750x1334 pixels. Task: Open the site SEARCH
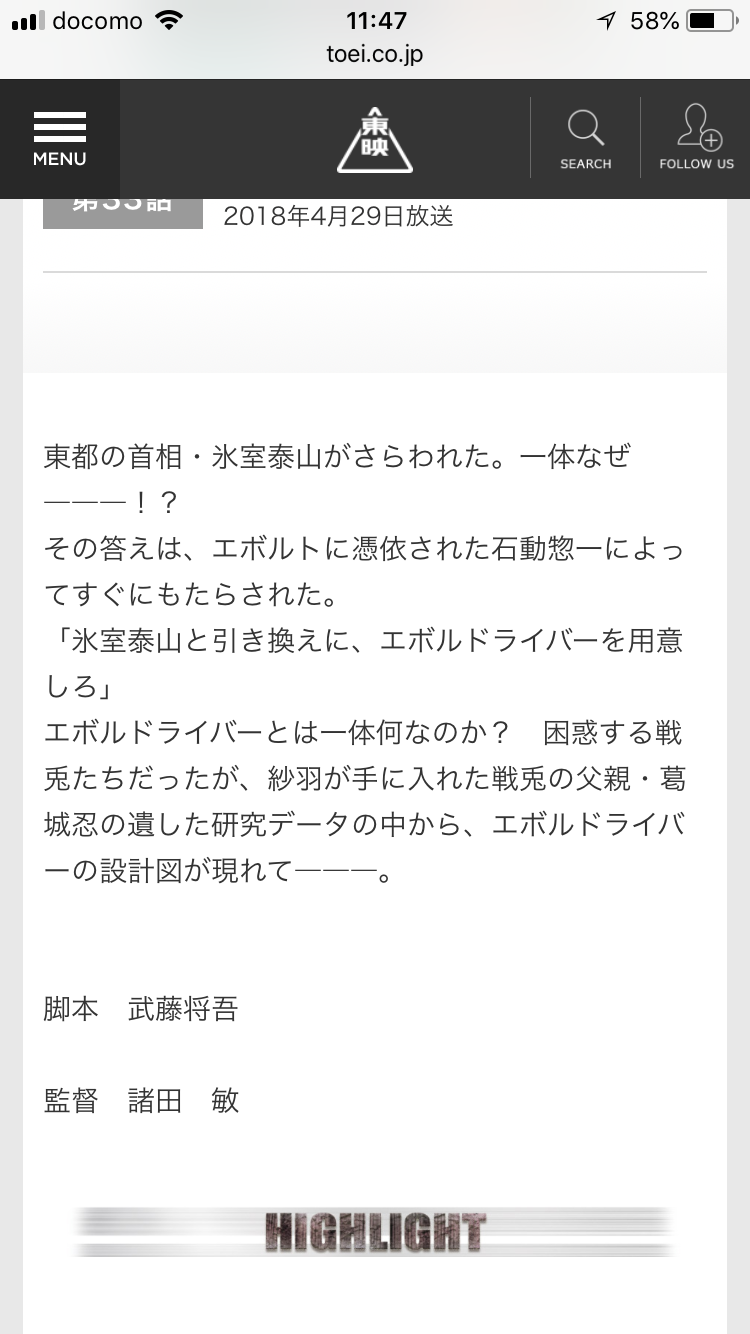click(585, 139)
